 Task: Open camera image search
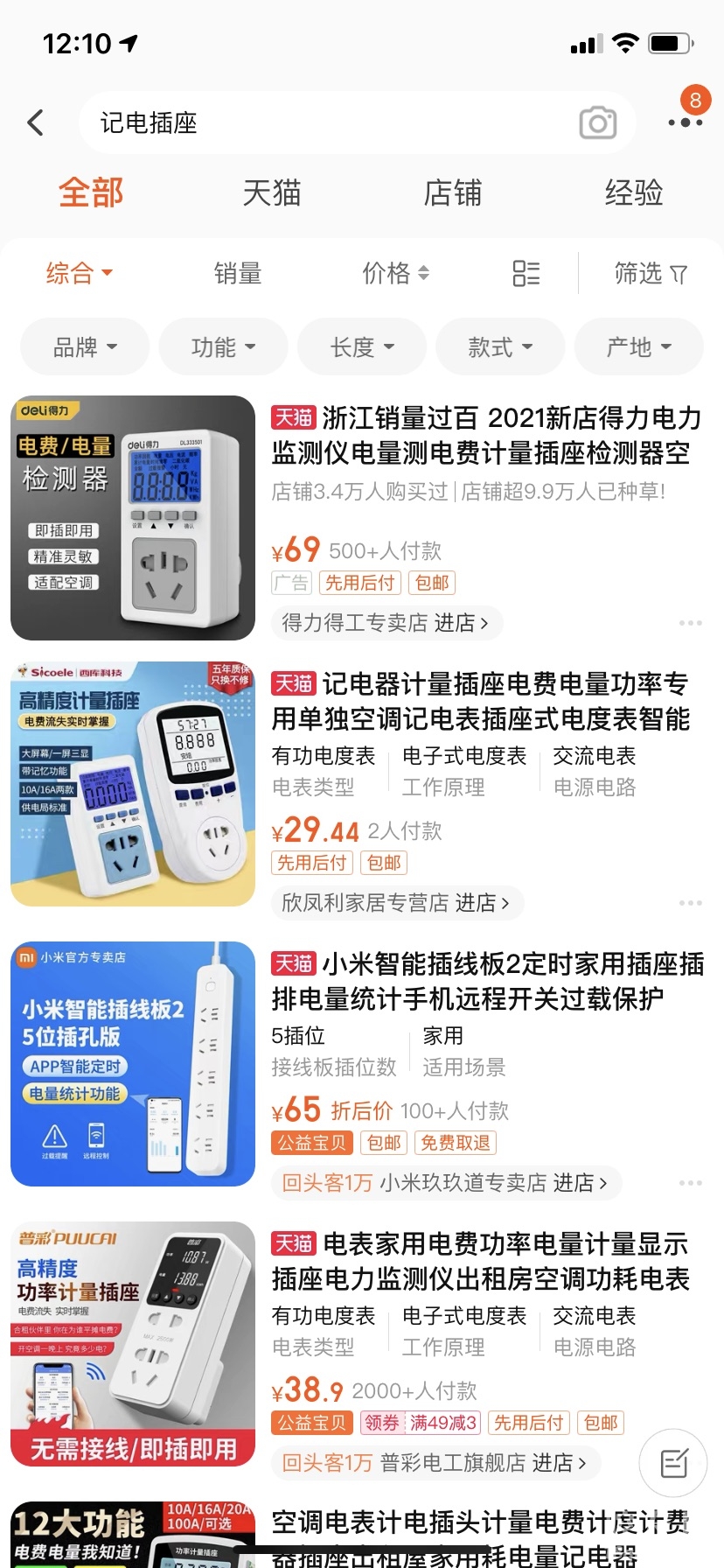tap(598, 123)
